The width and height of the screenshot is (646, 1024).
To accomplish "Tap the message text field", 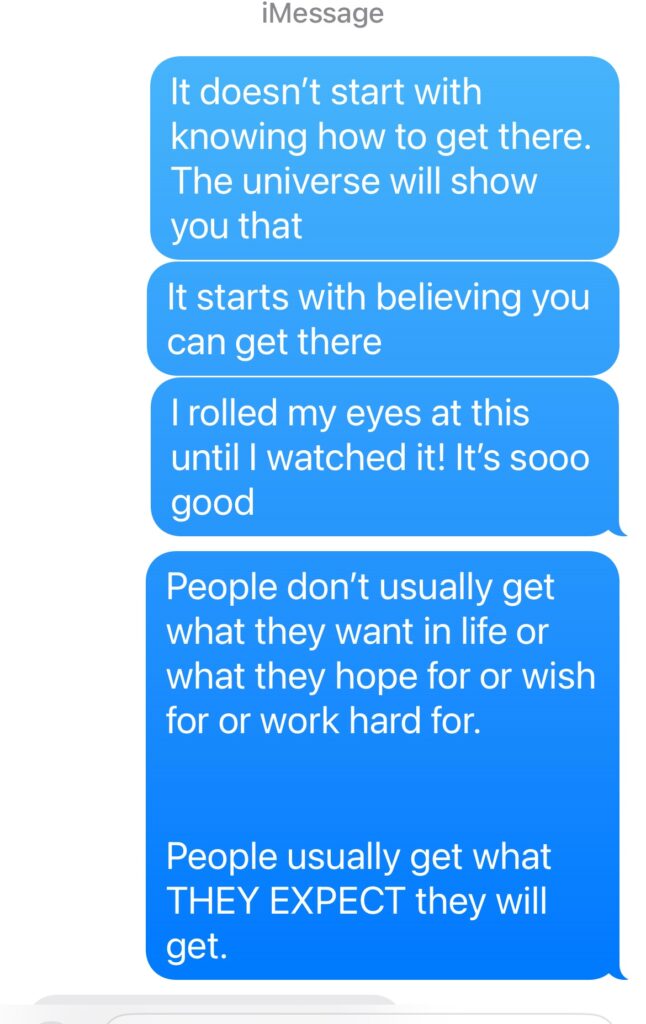I will point(360,1018).
